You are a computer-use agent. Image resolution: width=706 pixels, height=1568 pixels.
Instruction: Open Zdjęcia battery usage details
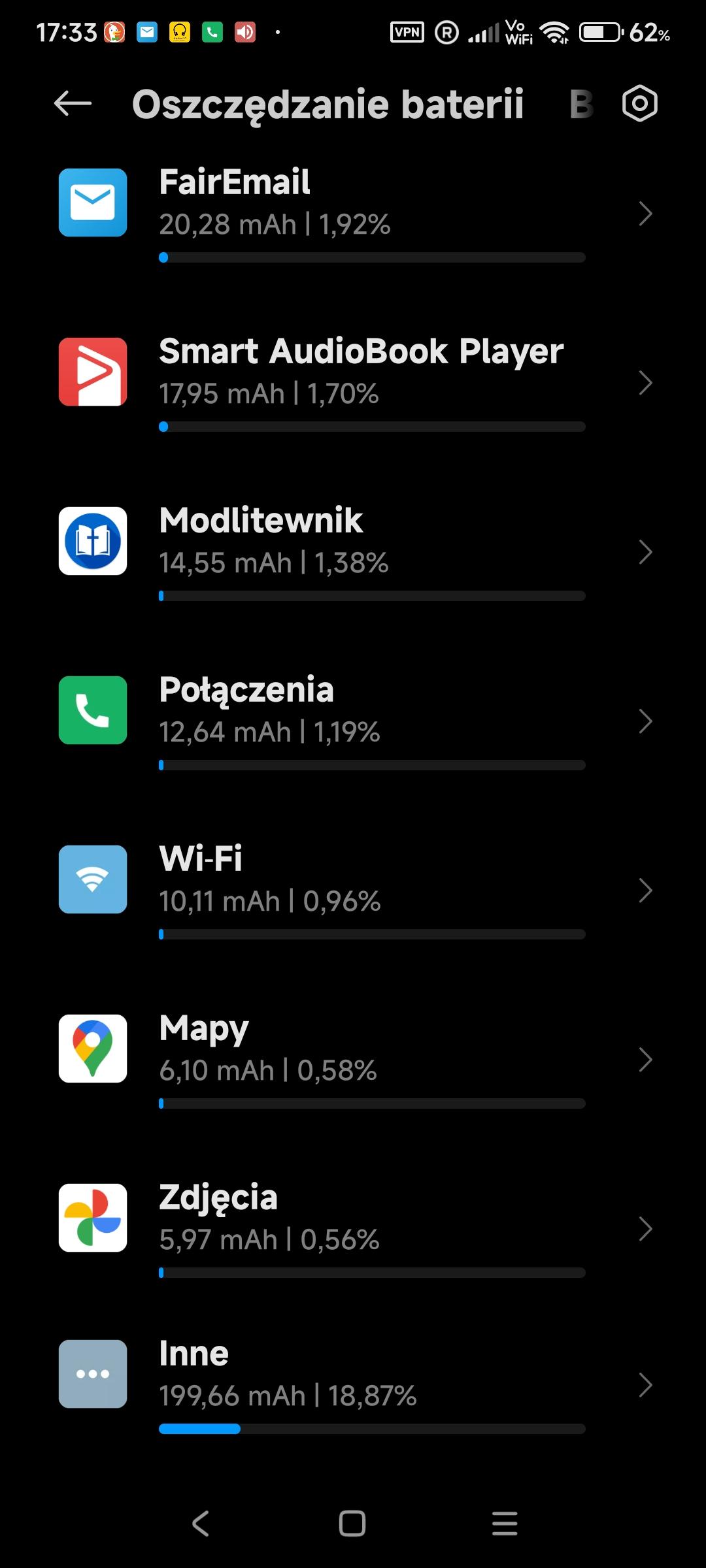click(353, 1228)
